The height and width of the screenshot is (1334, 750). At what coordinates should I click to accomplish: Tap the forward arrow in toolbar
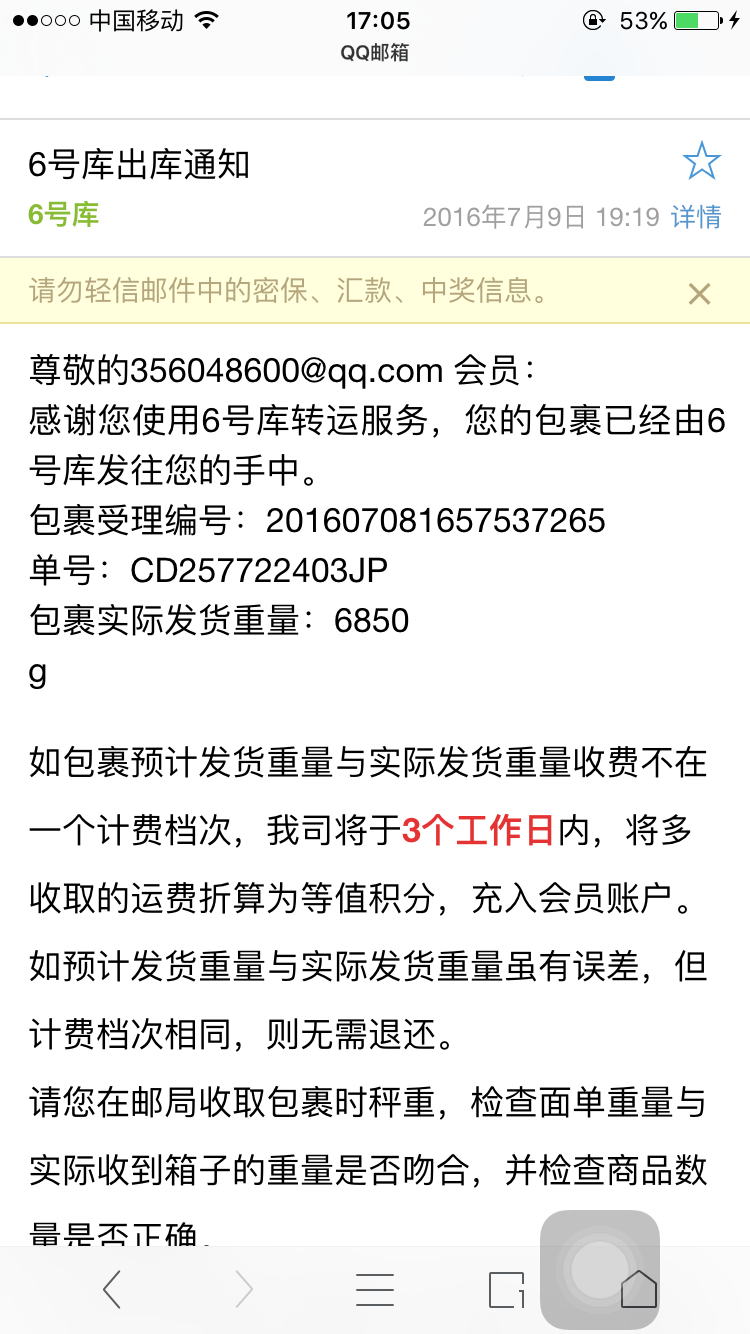pos(244,1290)
